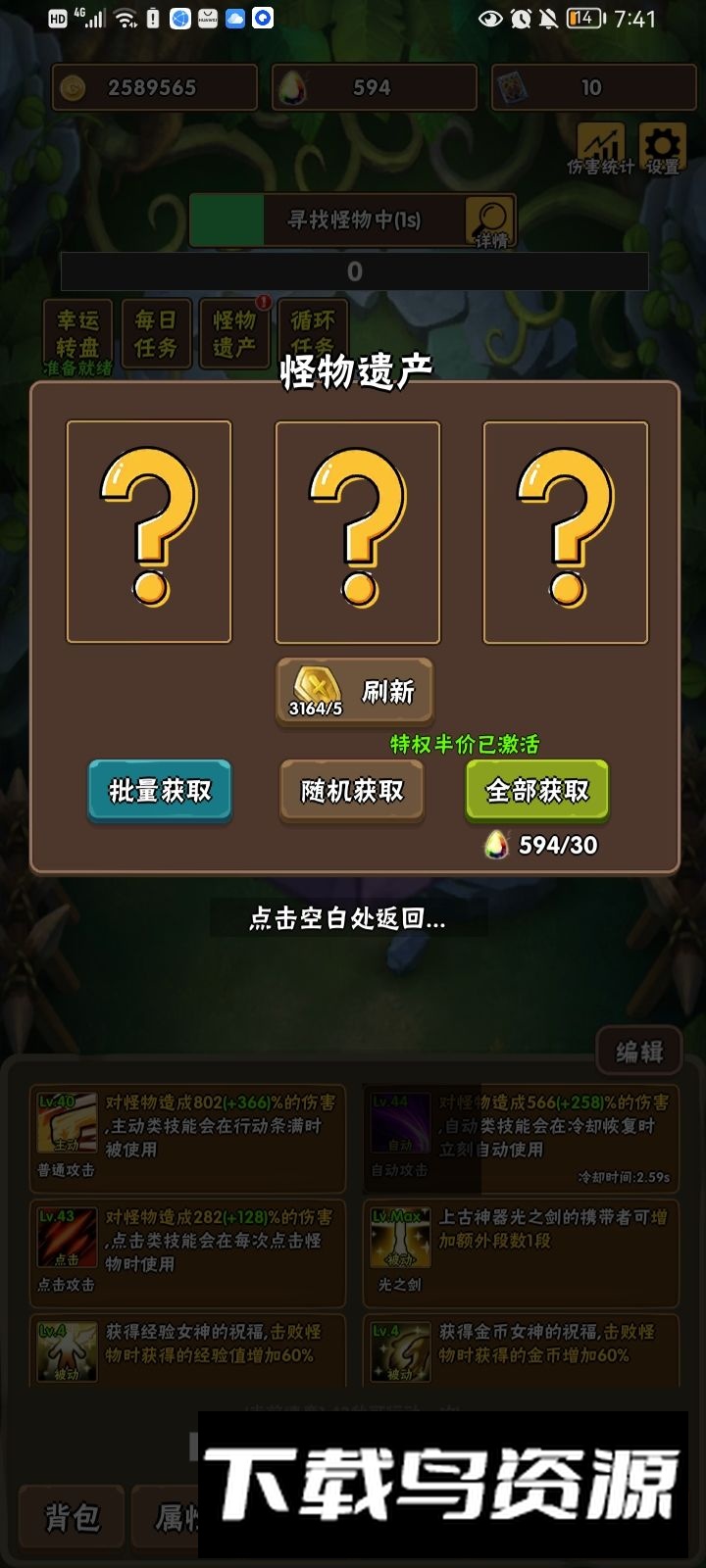The height and width of the screenshot is (1568, 706).
Task: Tap 编辑 to edit skills
Action: tap(639, 1052)
